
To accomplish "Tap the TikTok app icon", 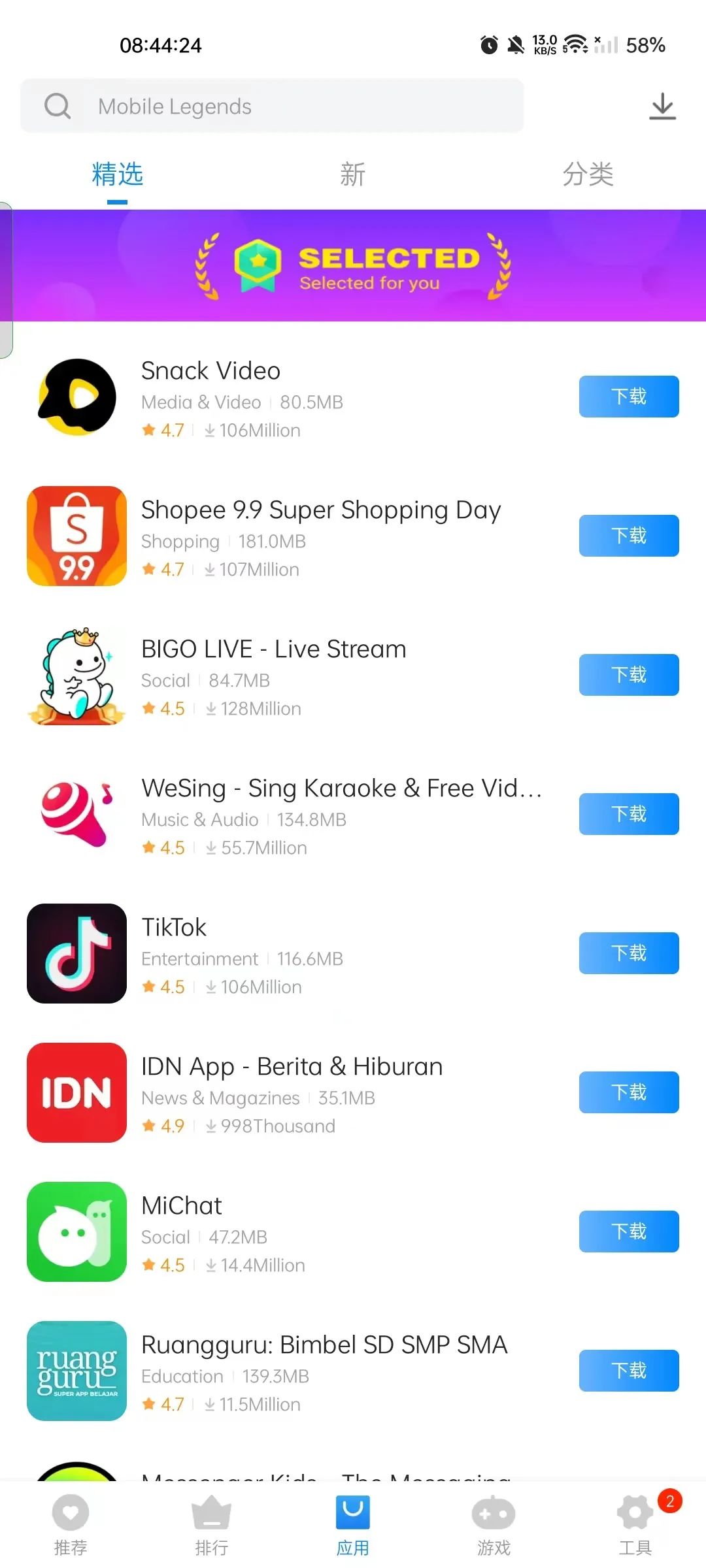I will [76, 954].
